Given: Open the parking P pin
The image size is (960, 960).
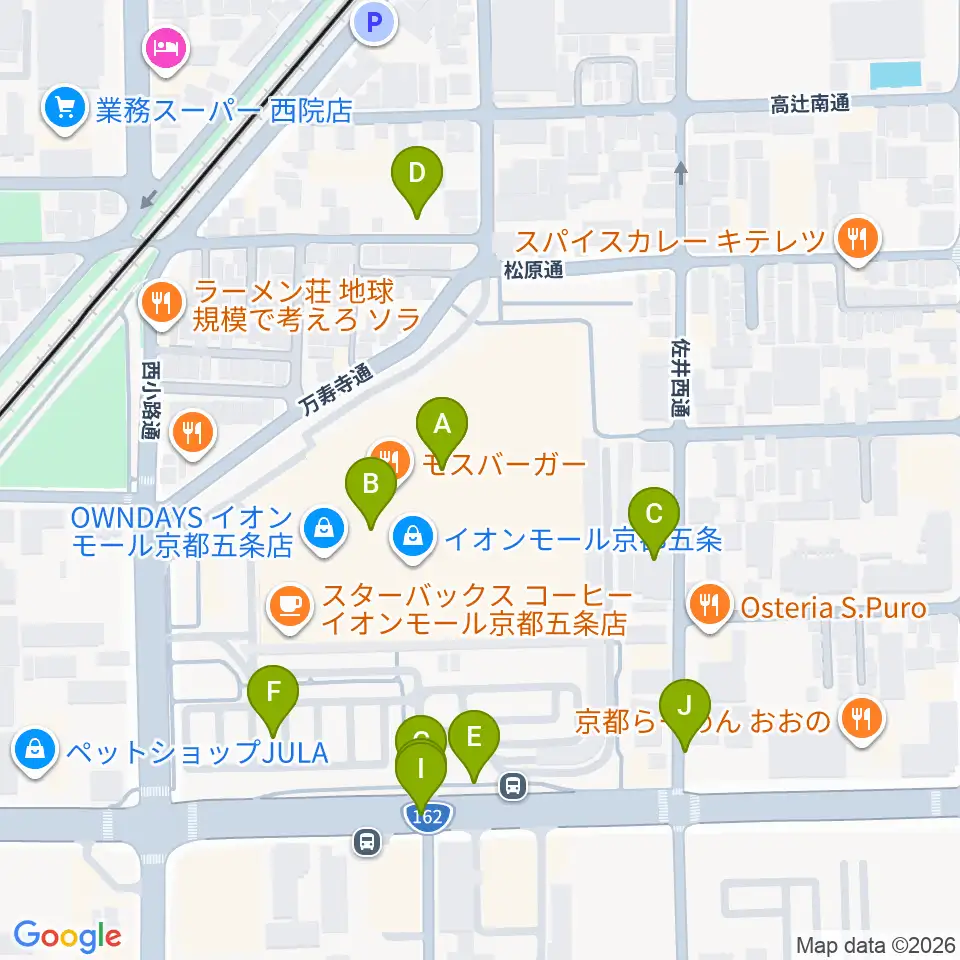Looking at the screenshot, I should pos(374,23).
